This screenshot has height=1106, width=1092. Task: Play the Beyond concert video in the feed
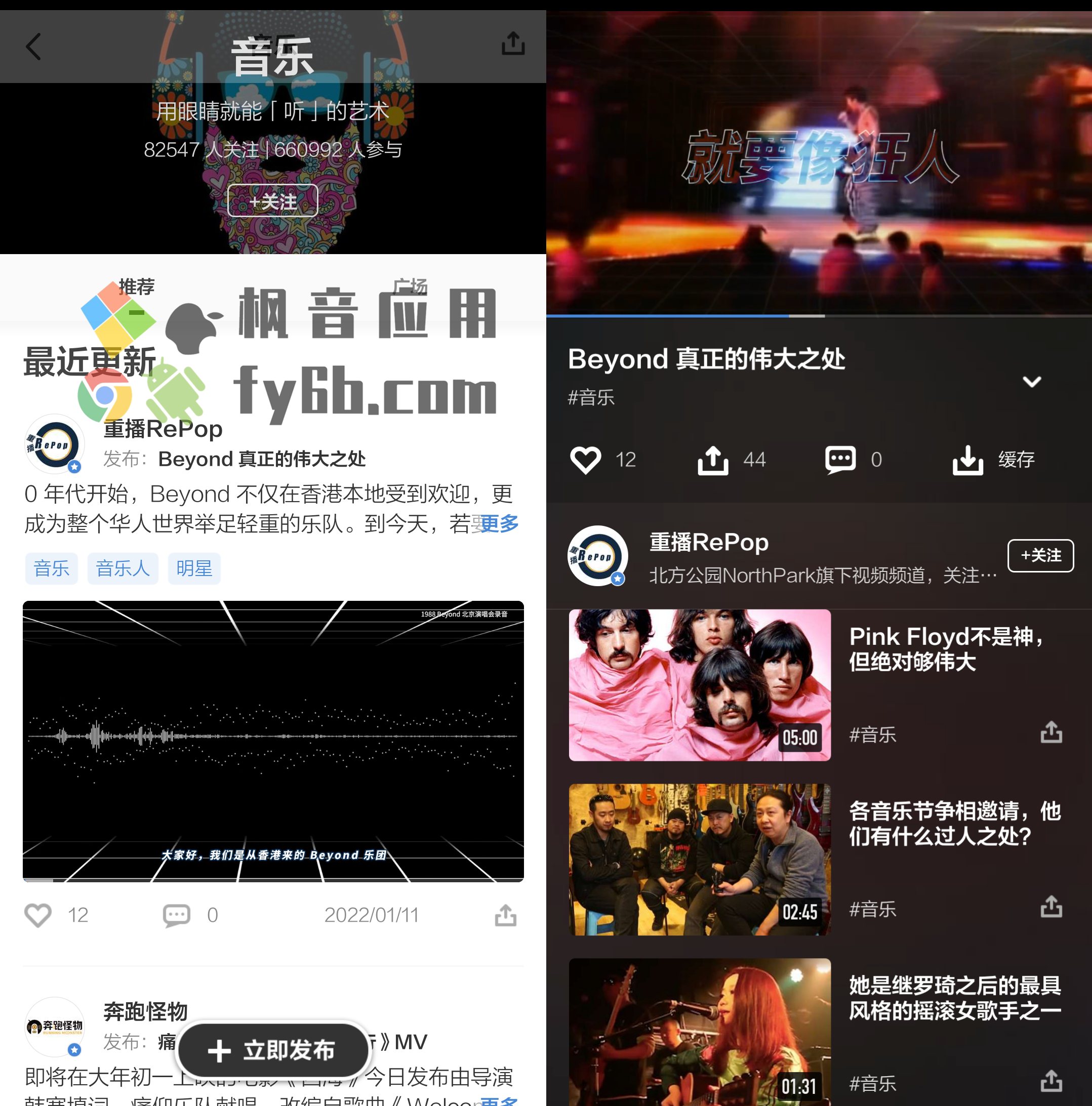tap(273, 741)
